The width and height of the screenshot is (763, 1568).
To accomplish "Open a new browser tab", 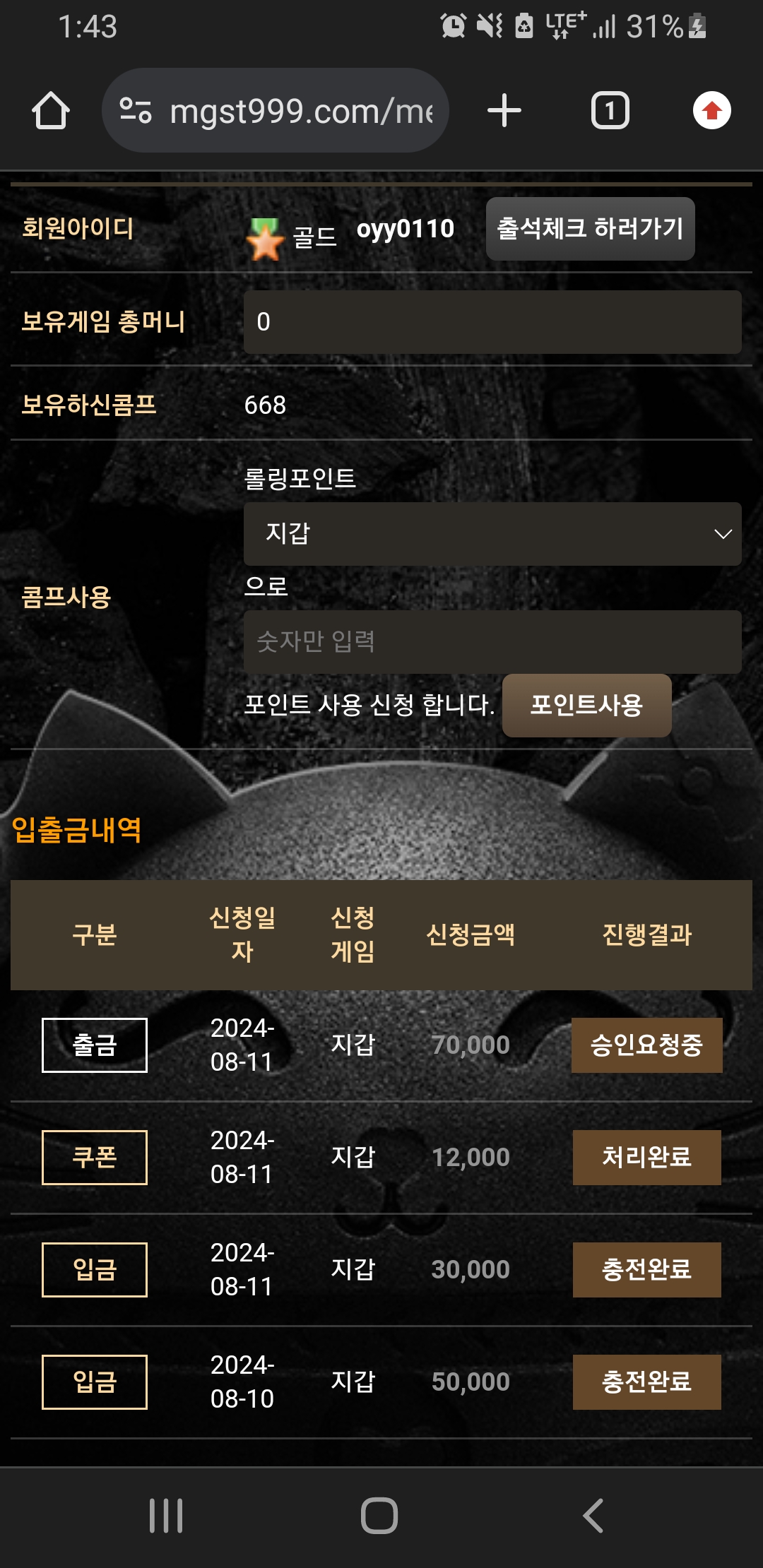I will tap(504, 111).
